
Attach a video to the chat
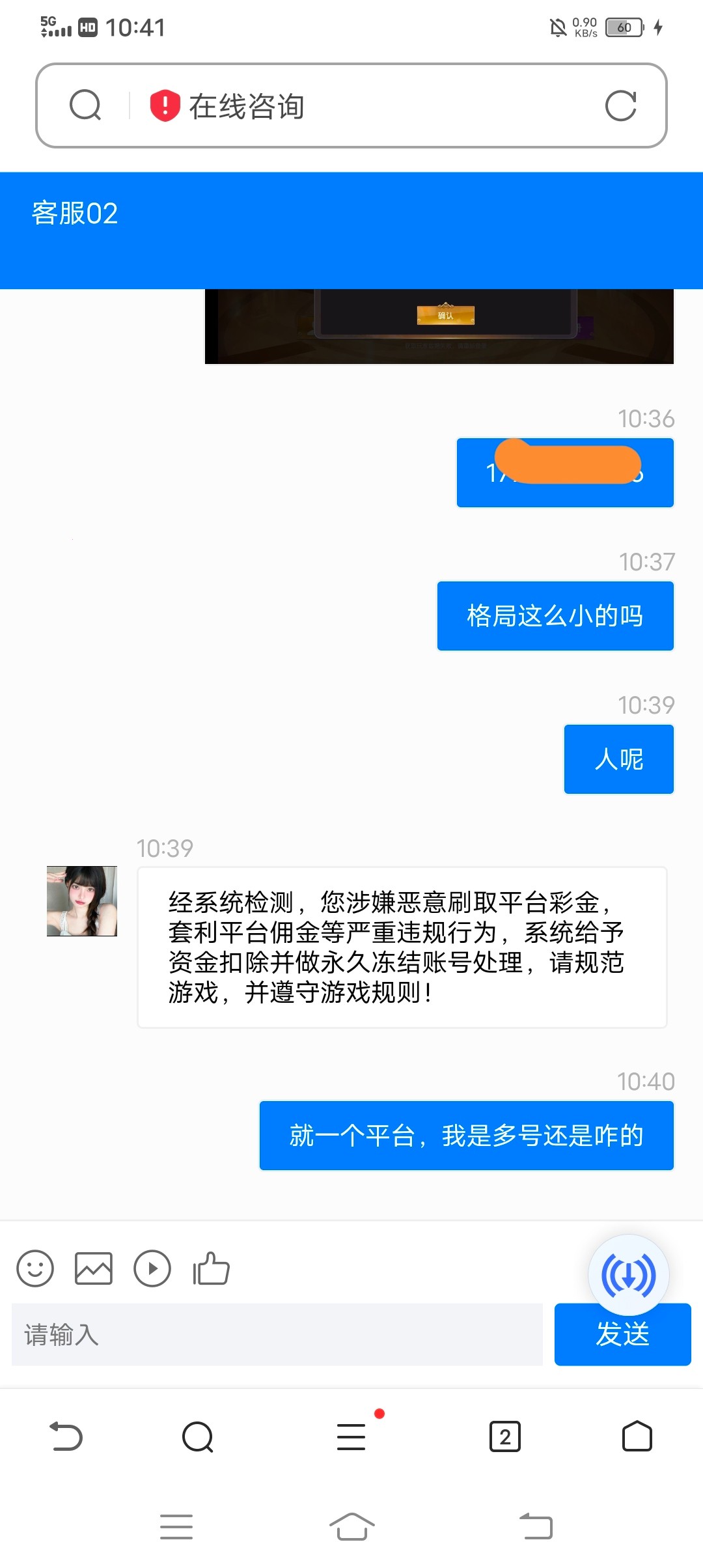(x=152, y=1268)
